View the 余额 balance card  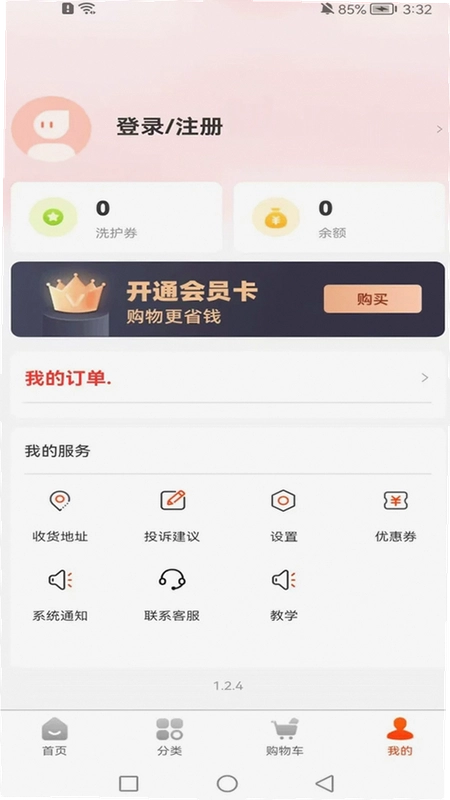[x=339, y=218]
